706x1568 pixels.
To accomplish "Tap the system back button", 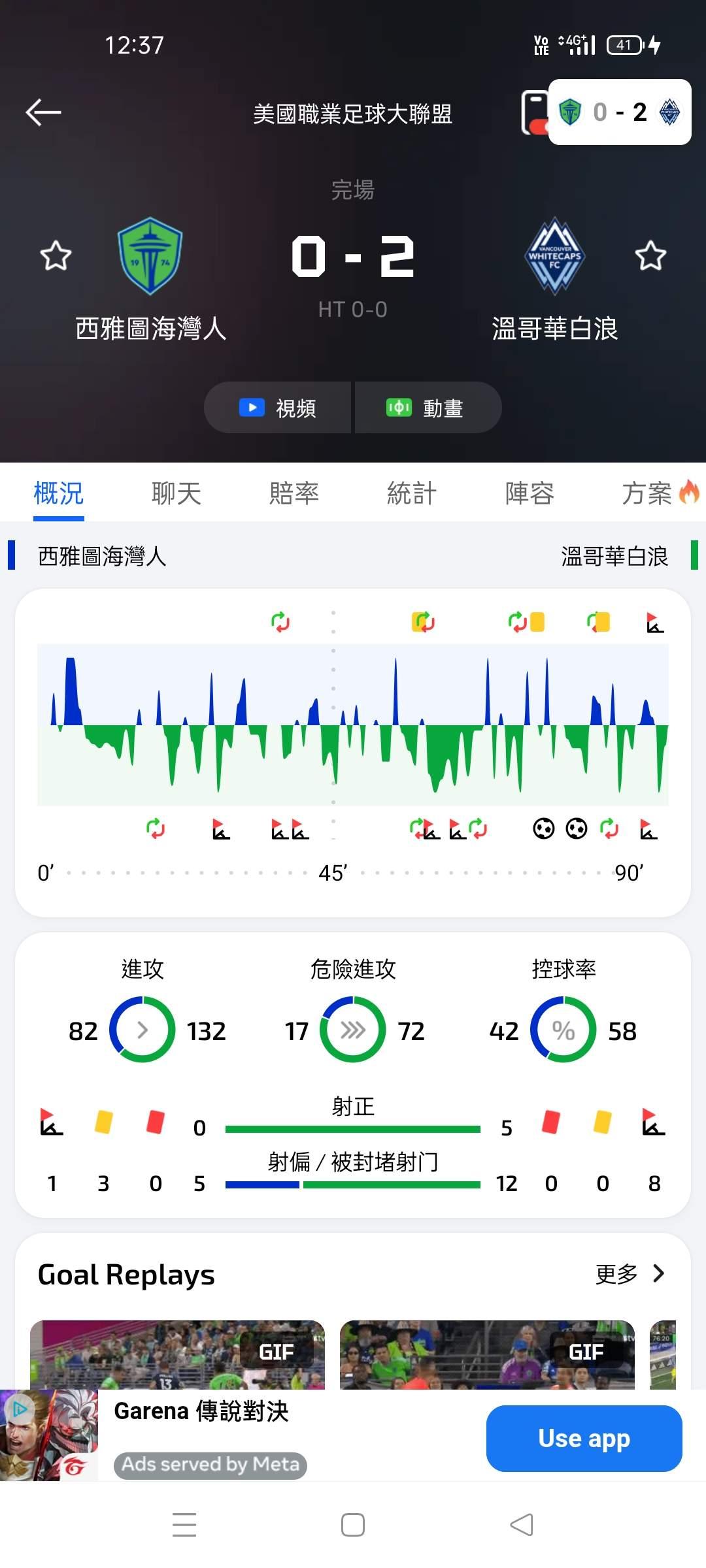I will click(522, 1526).
